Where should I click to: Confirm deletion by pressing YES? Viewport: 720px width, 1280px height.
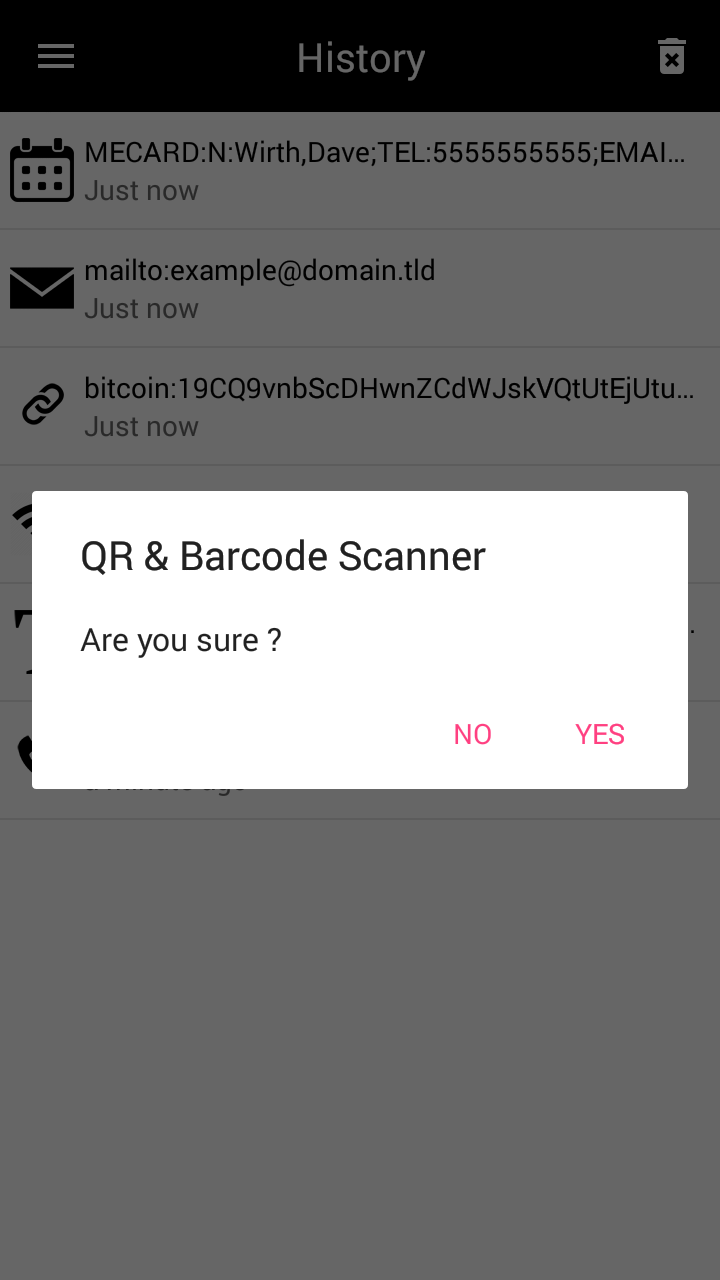[x=599, y=734]
